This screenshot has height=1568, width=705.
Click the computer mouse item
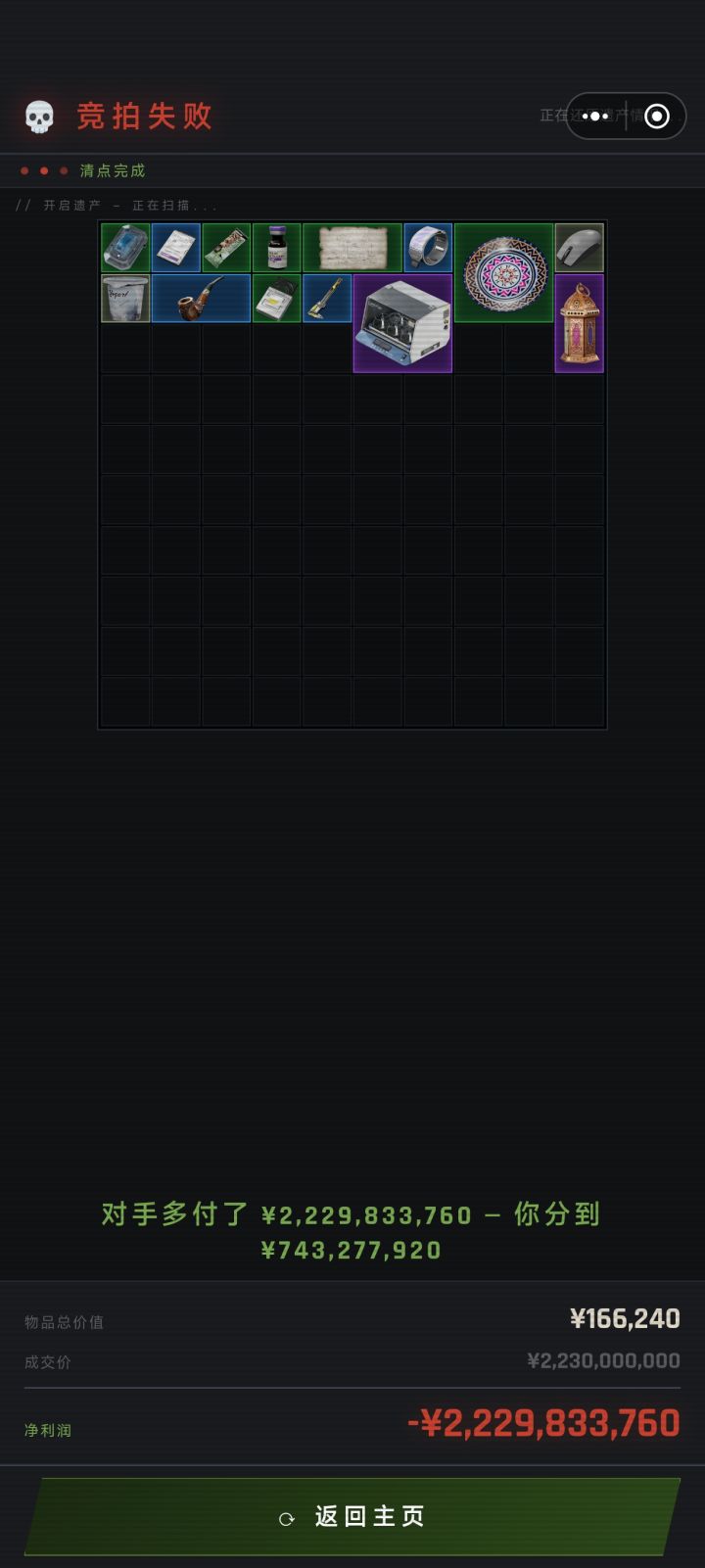click(580, 248)
